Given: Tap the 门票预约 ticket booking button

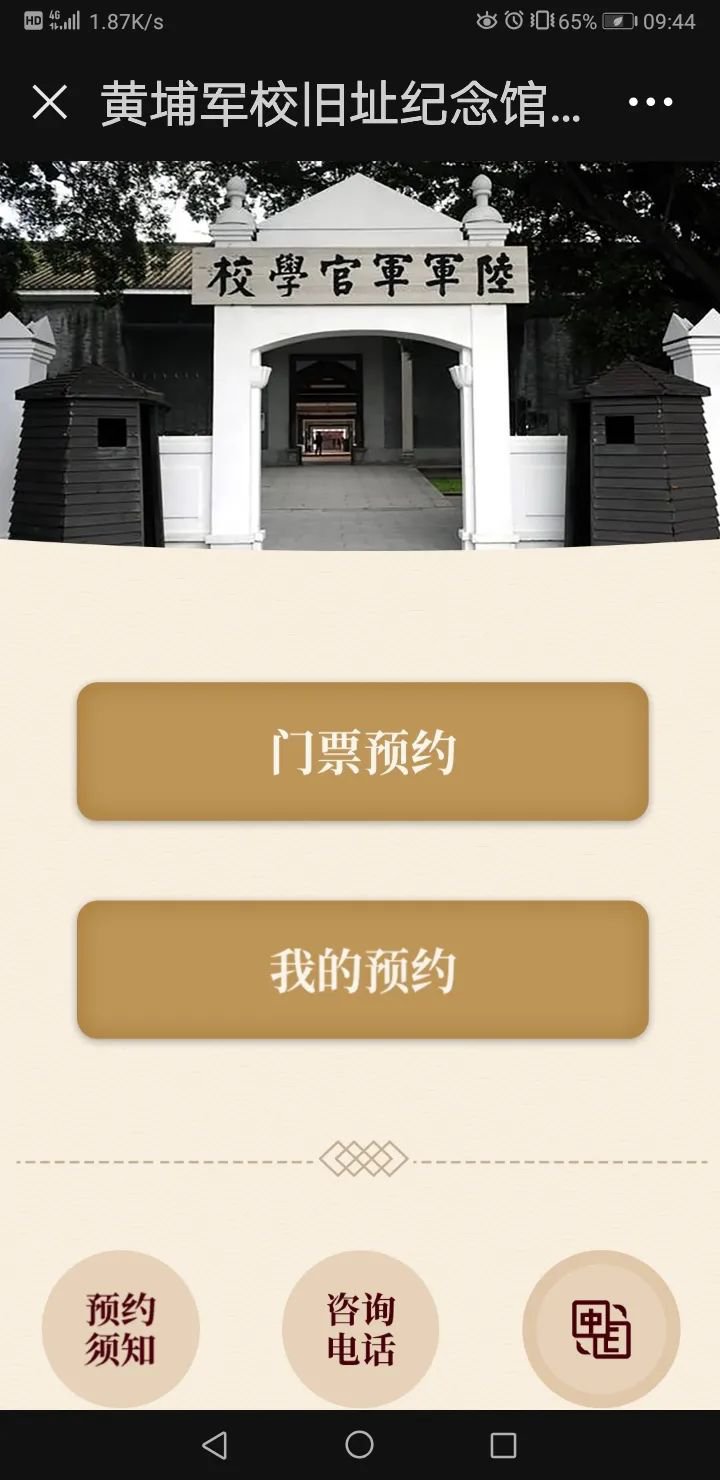Looking at the screenshot, I should 362,751.
